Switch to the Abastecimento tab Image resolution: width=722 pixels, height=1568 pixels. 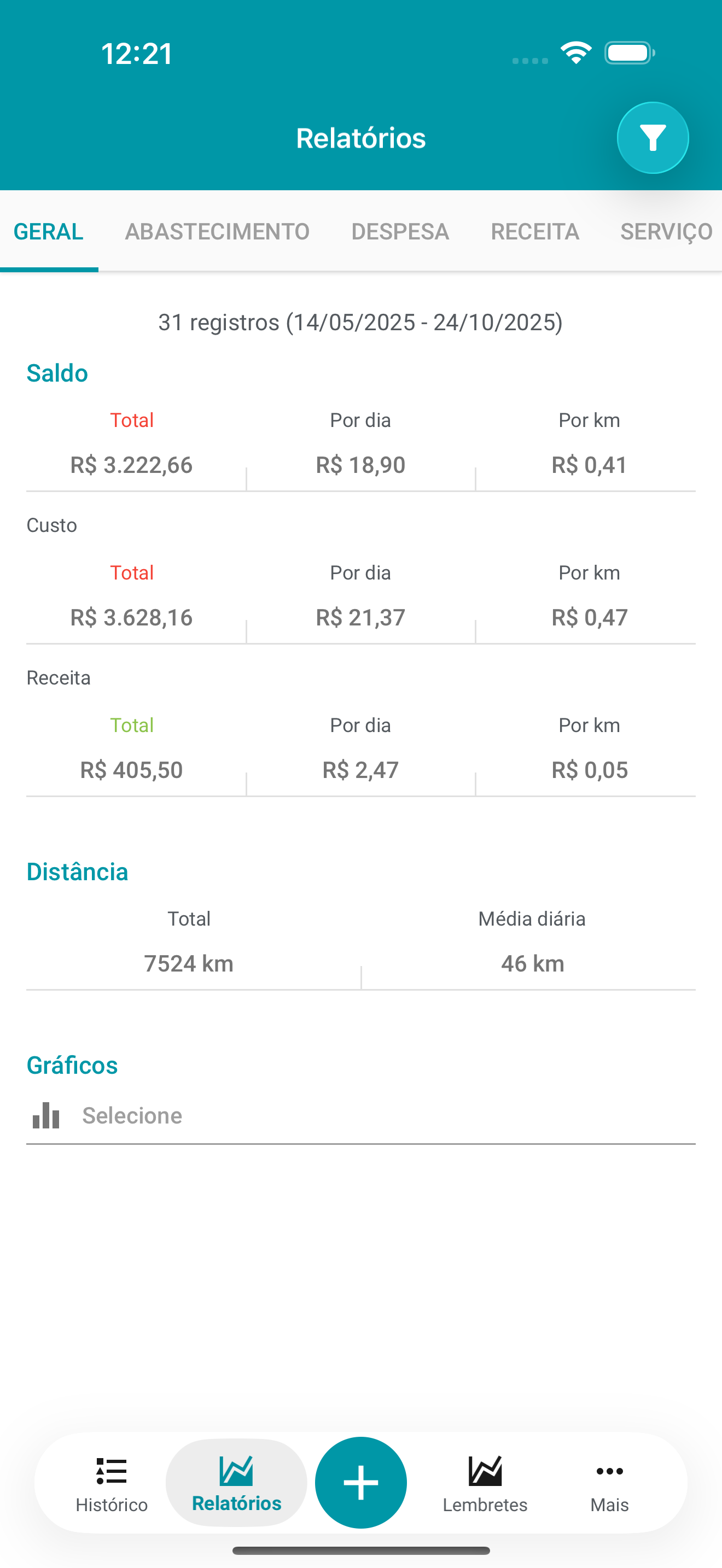tap(217, 231)
